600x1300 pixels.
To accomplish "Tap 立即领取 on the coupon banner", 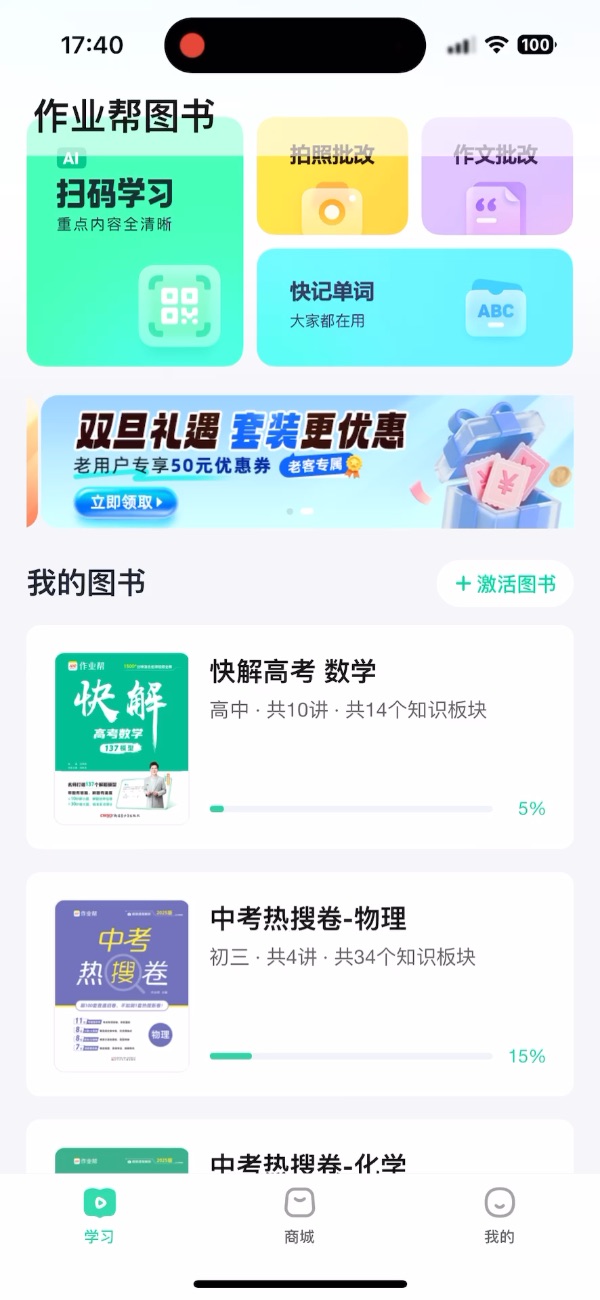I will click(125, 502).
